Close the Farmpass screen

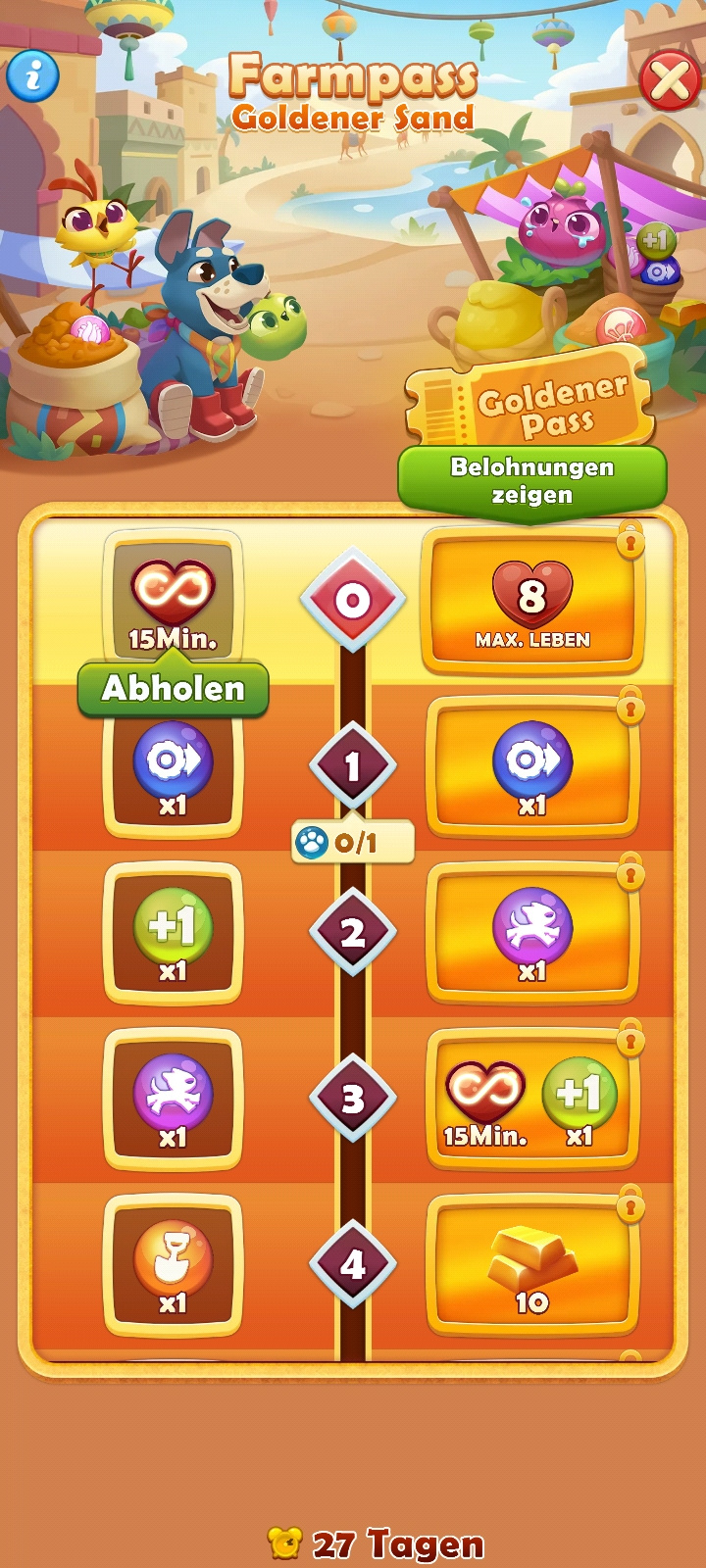tap(669, 80)
